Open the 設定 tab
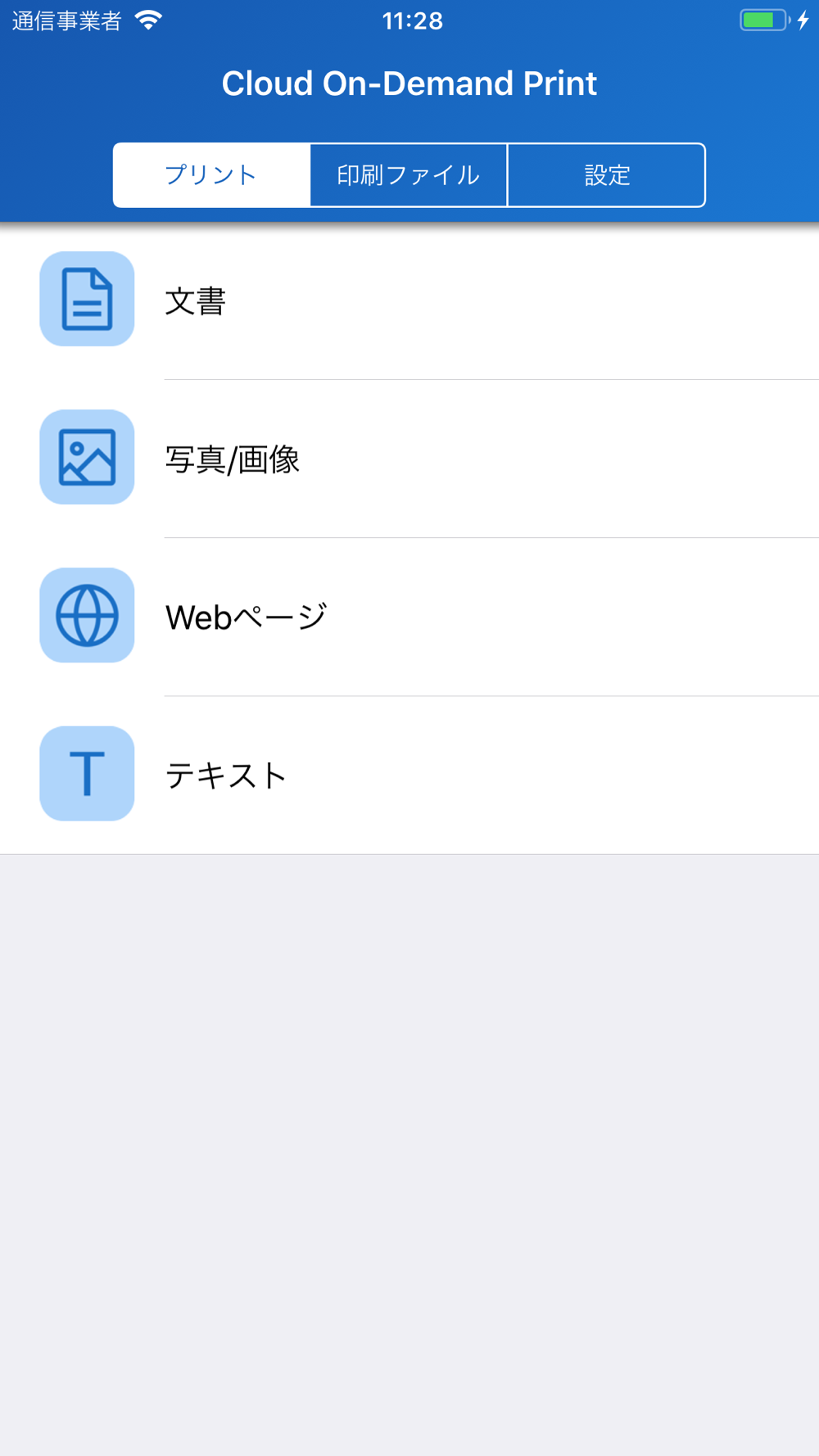Screen dimensions: 819x1456 [x=607, y=175]
